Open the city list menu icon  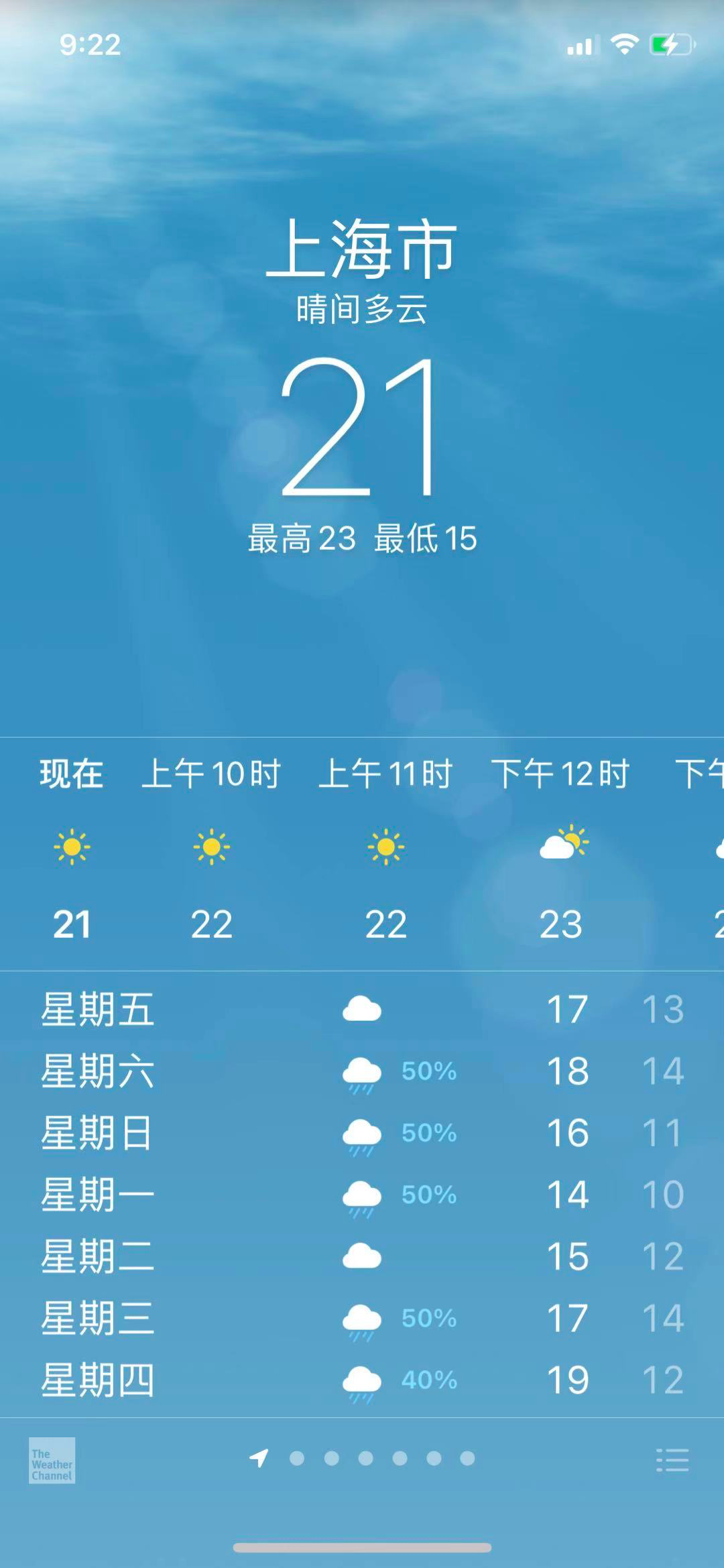tap(672, 1459)
